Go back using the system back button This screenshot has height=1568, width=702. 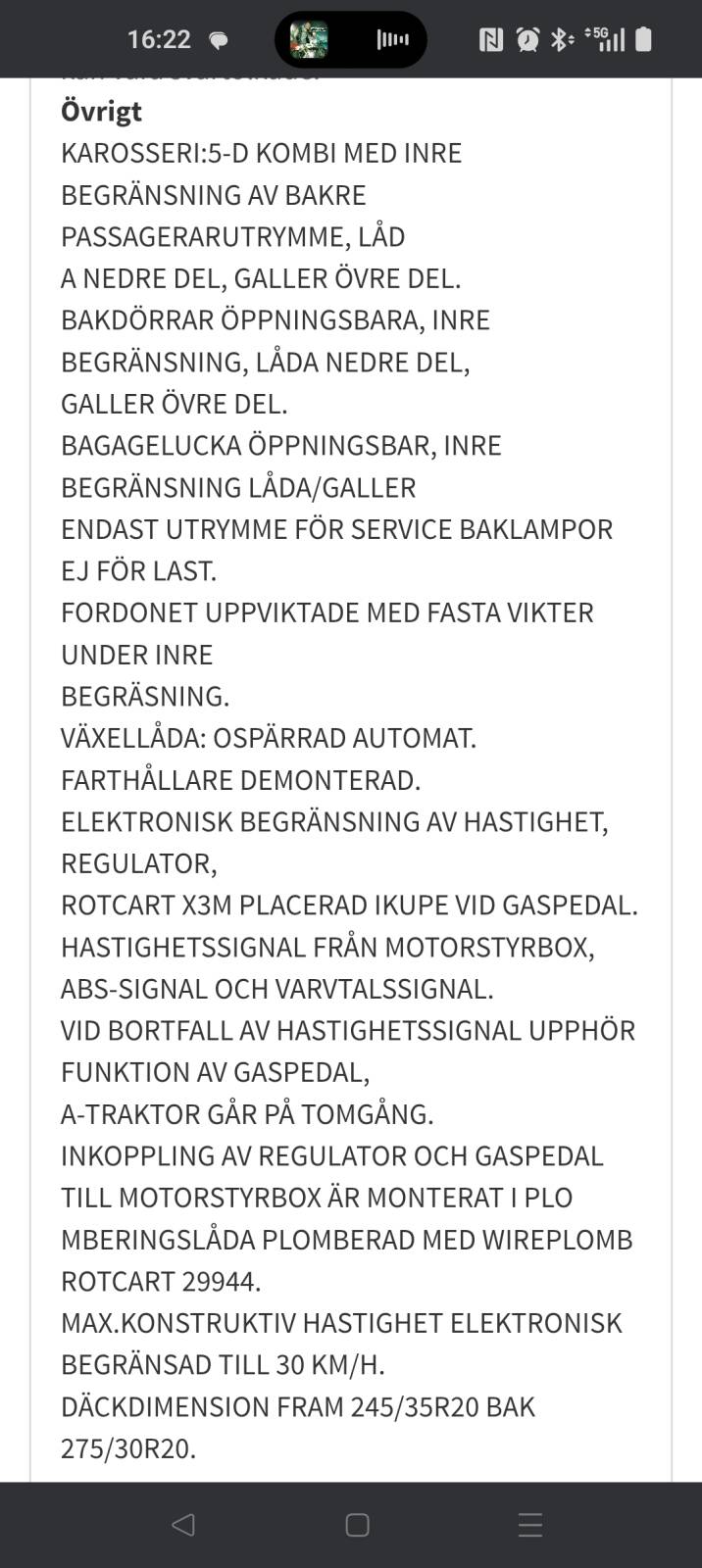tap(183, 1524)
